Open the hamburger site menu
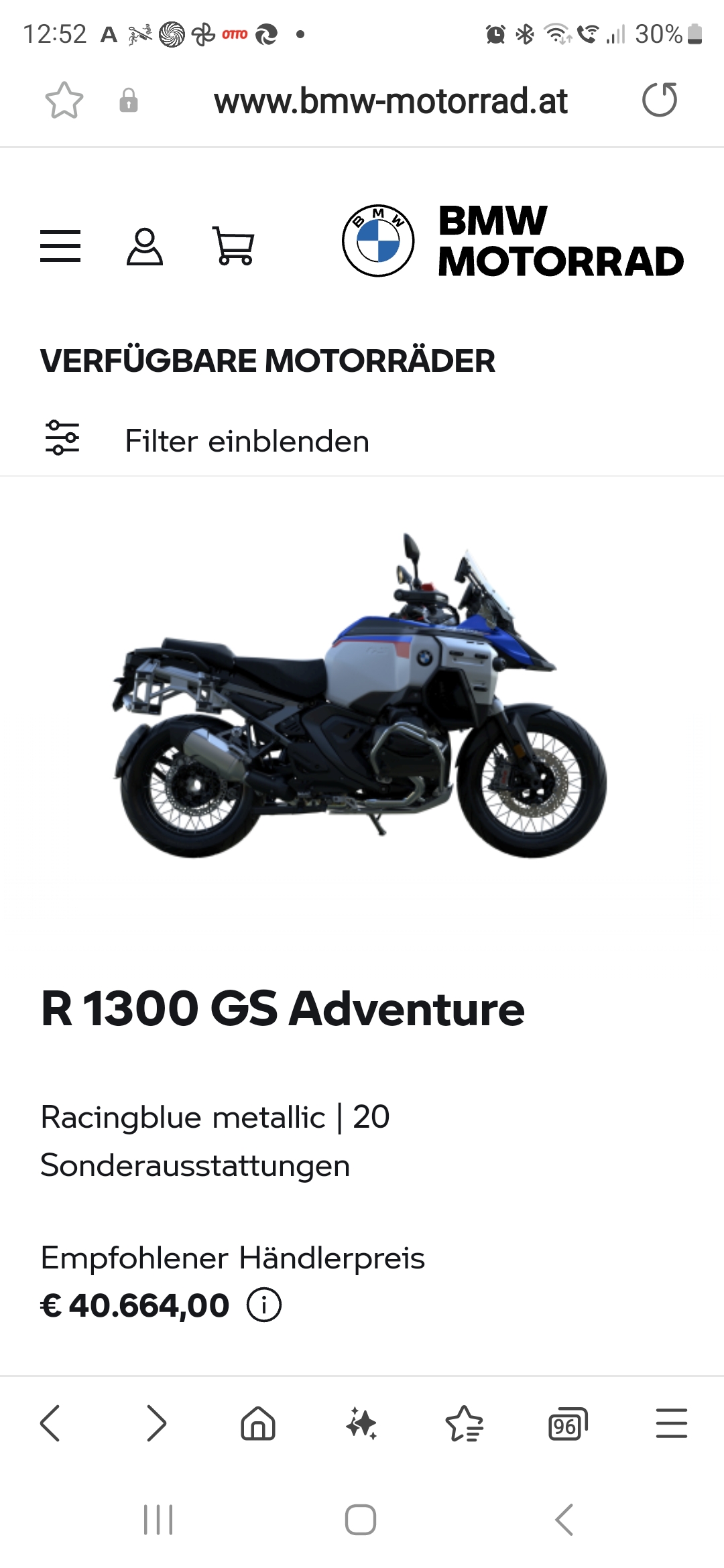The height and width of the screenshot is (1568, 724). [60, 245]
